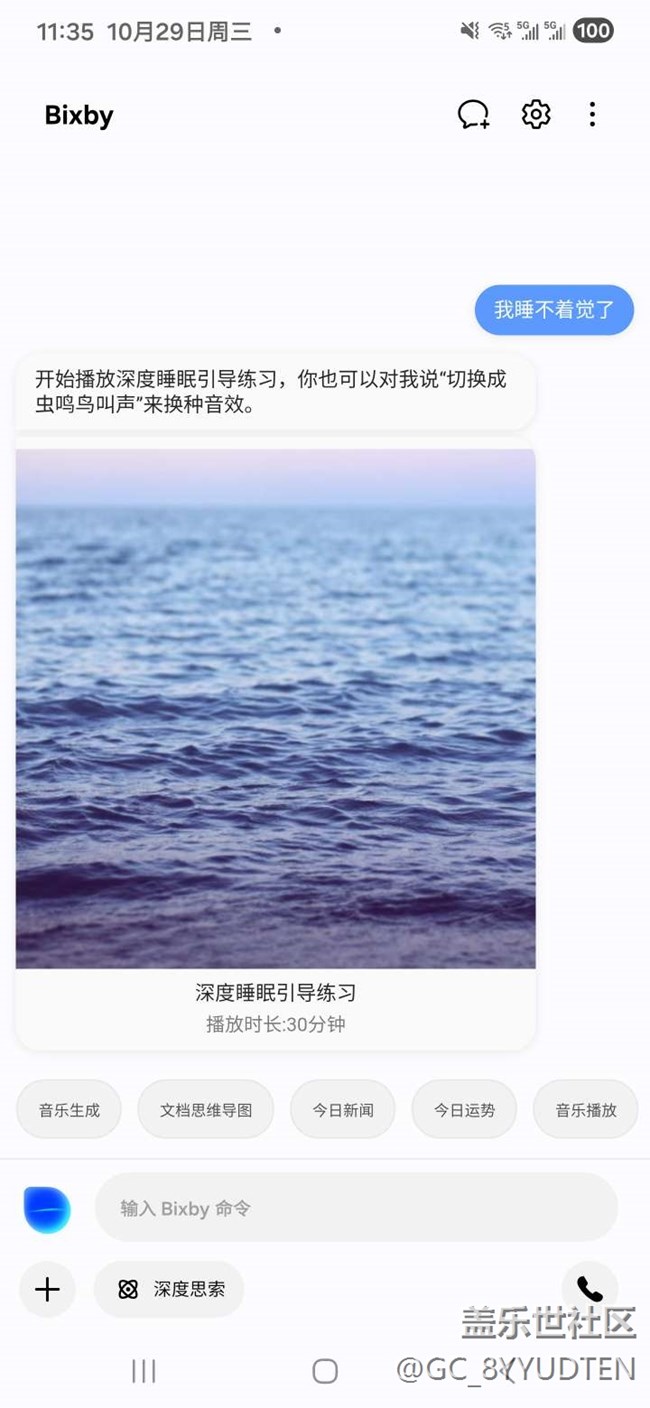The image size is (650, 1408).
Task: Focus the 输入 Bixby 命令 text field
Action: point(355,1208)
